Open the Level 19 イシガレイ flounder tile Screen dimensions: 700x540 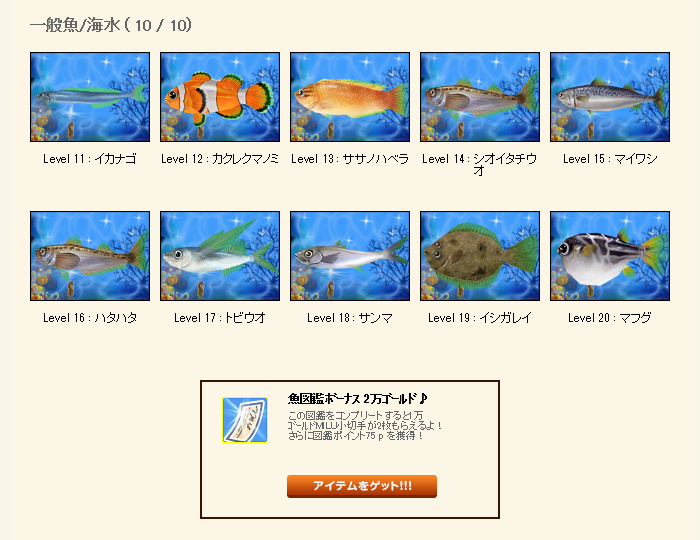coord(480,256)
